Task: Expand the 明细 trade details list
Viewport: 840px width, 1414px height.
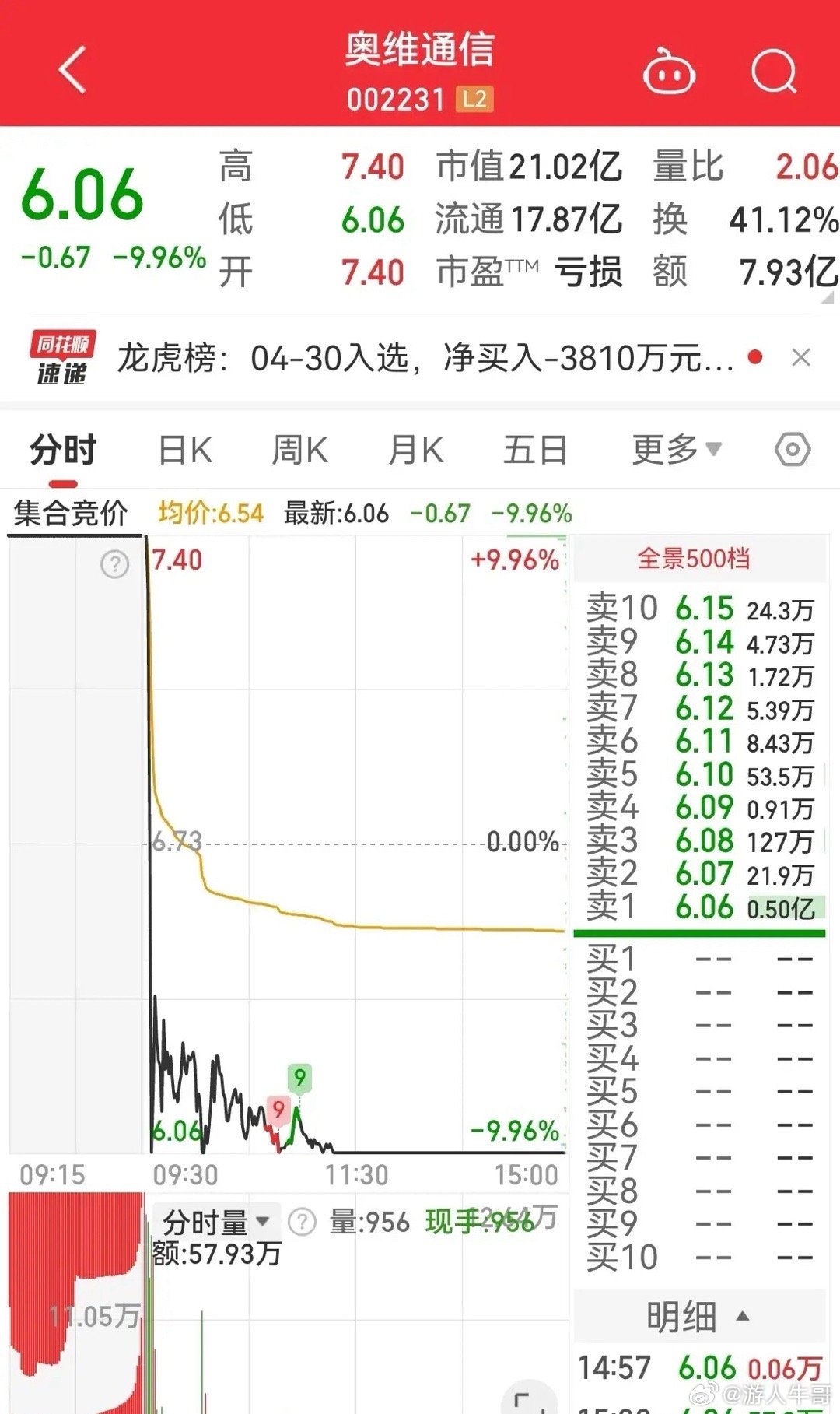Action: (x=698, y=1317)
